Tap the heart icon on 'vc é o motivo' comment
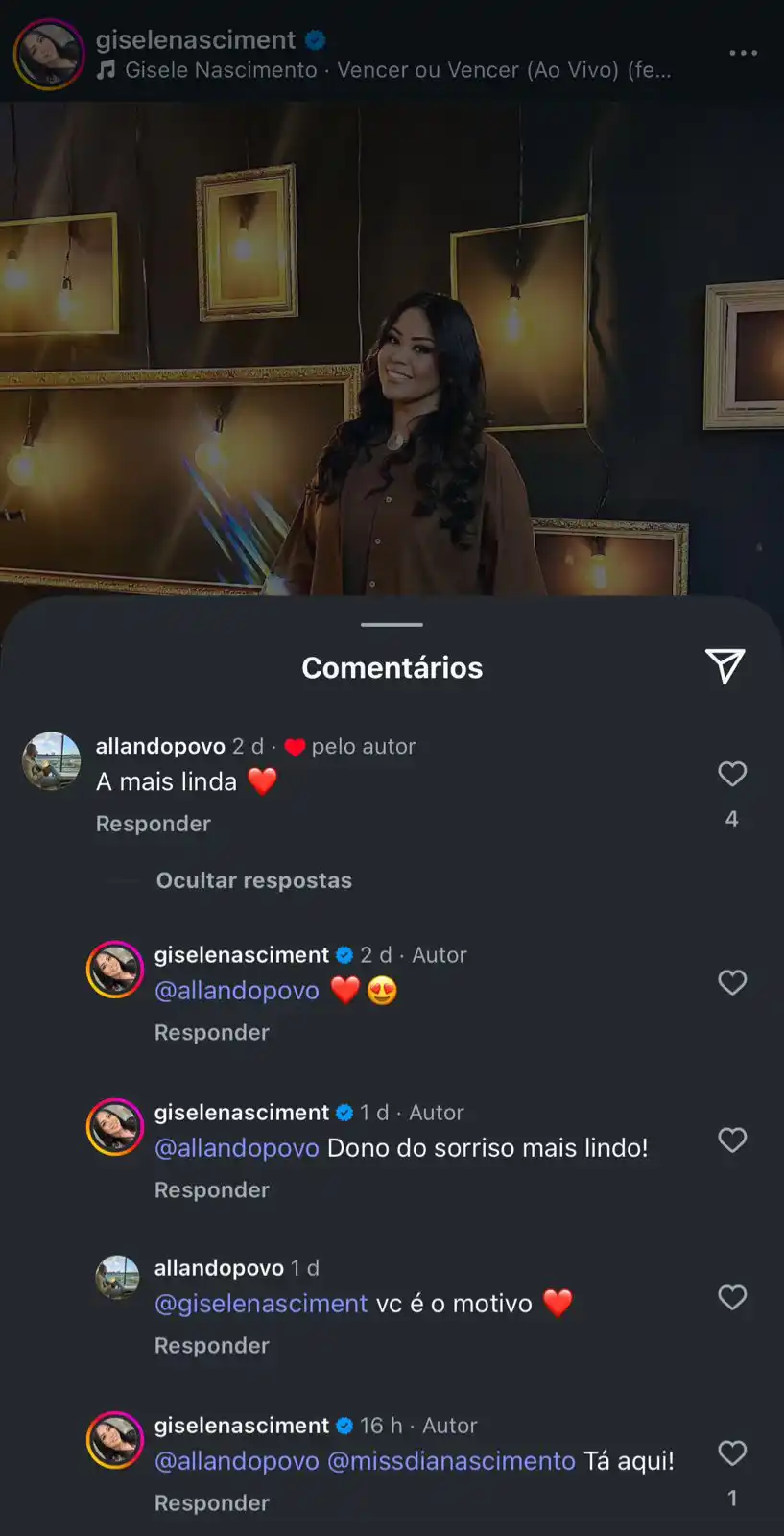 pyautogui.click(x=731, y=1297)
